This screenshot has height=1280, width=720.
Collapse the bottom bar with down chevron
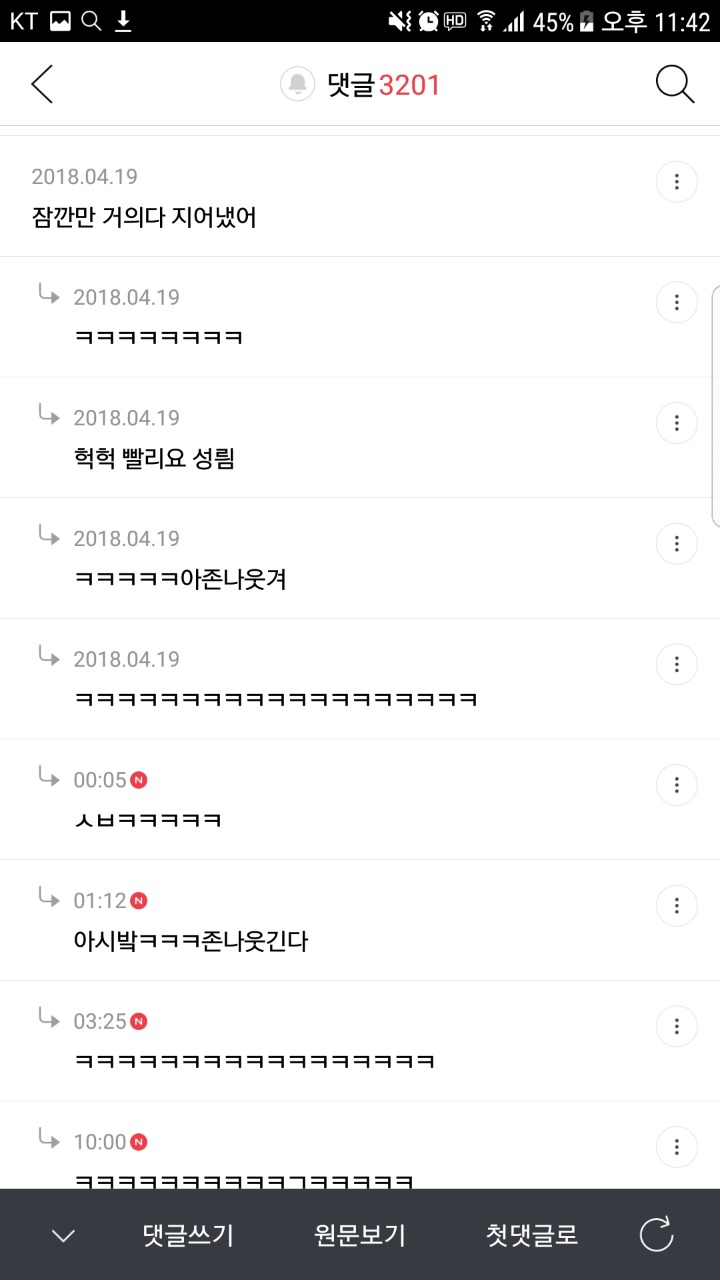click(x=63, y=1236)
